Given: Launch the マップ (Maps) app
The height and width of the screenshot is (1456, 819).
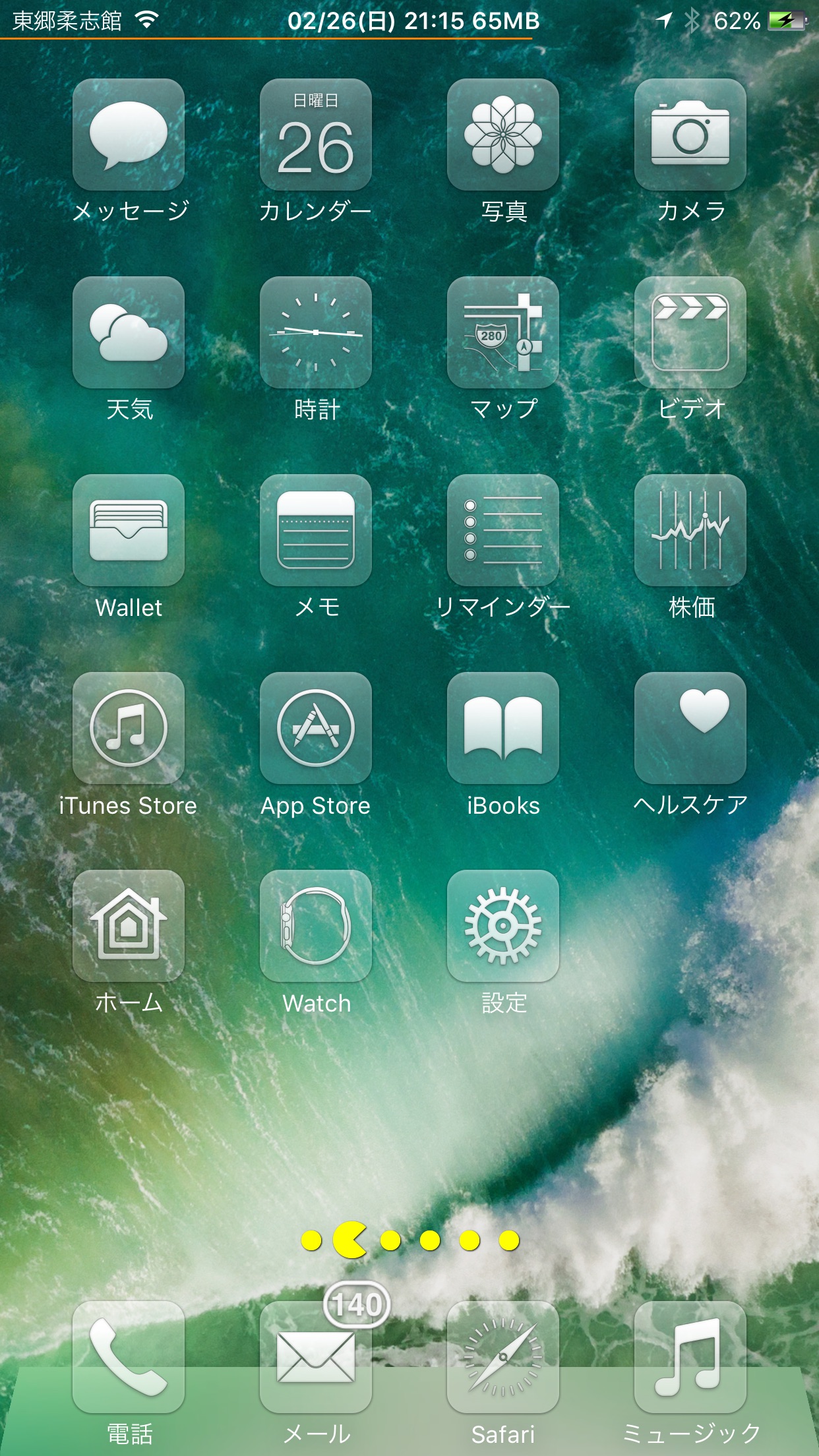Looking at the screenshot, I should (503, 333).
